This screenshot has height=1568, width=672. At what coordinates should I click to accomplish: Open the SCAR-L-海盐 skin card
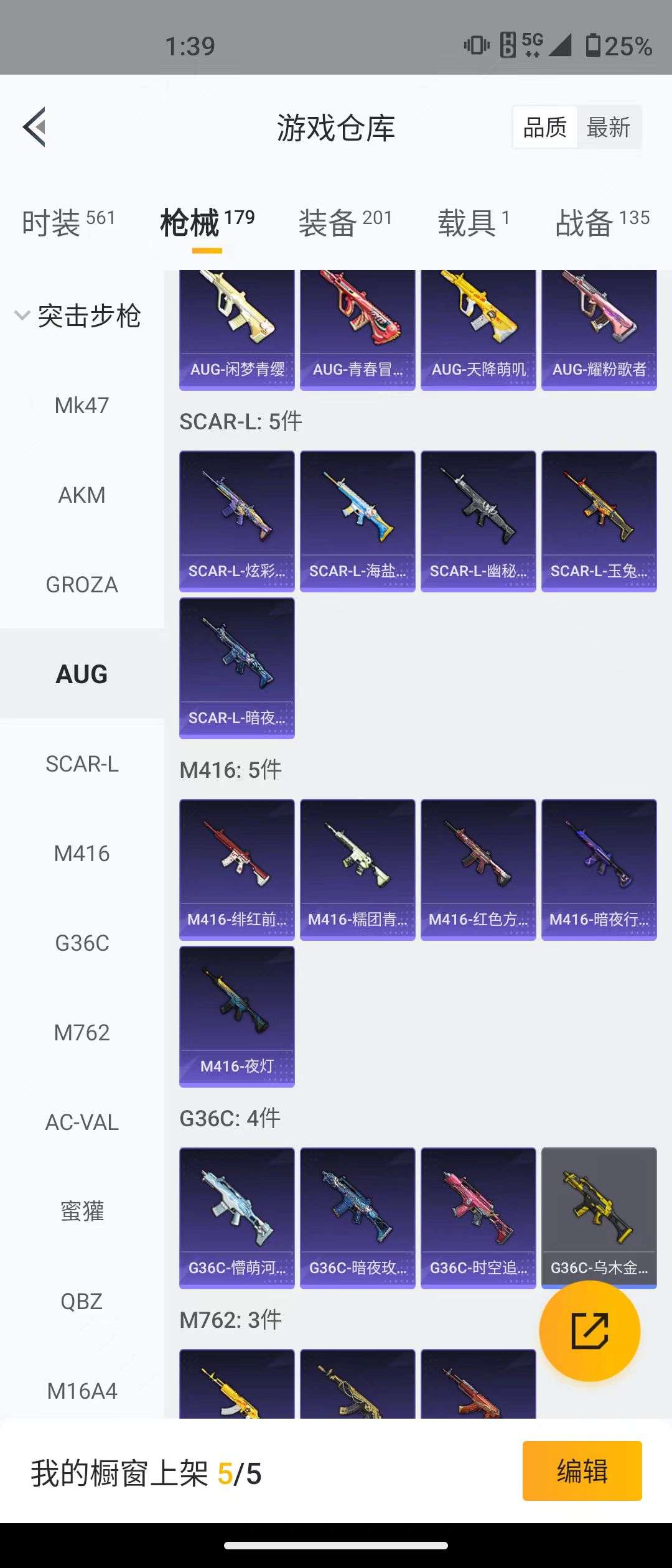[358, 521]
